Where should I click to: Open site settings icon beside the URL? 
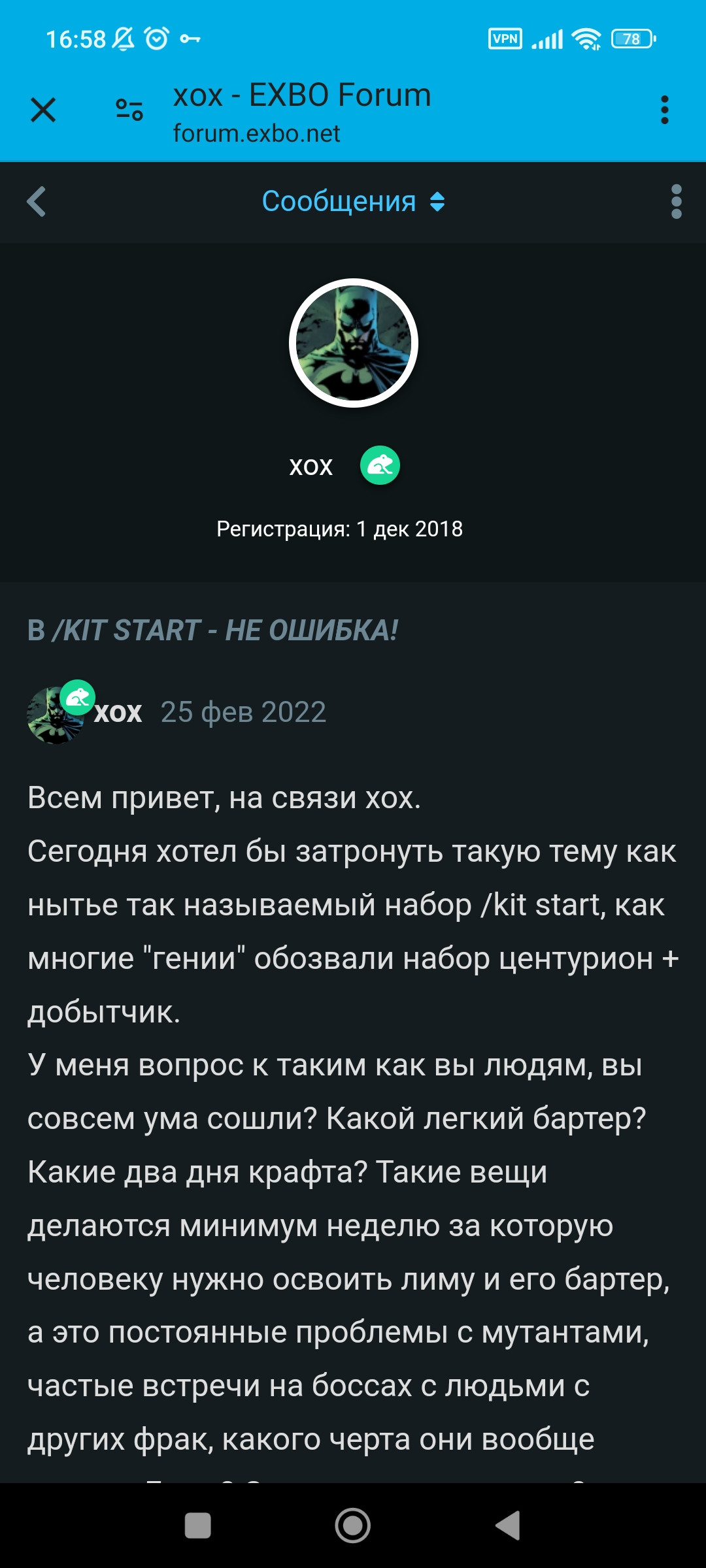[129, 110]
